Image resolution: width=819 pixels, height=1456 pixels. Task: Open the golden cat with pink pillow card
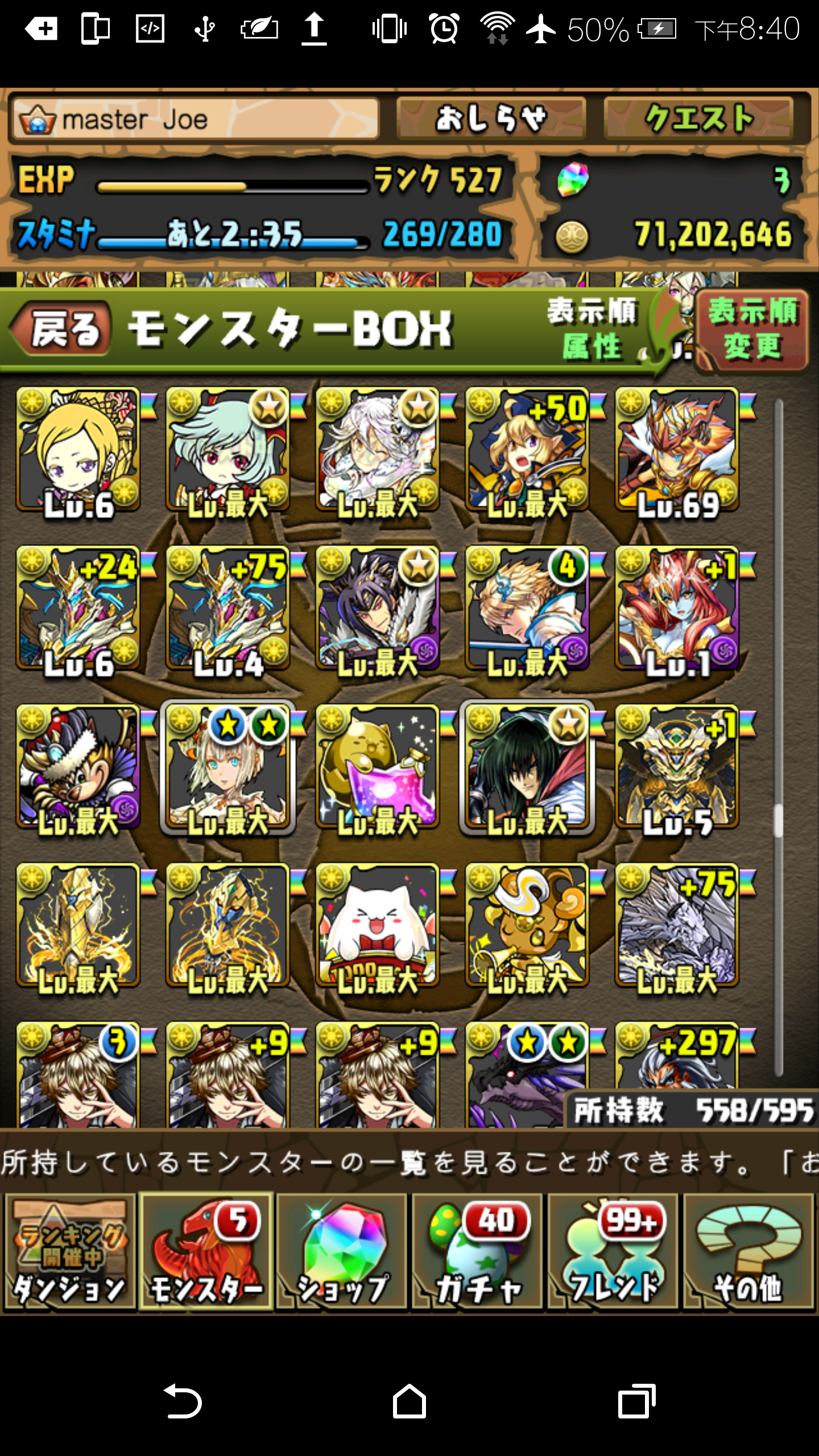(x=377, y=768)
